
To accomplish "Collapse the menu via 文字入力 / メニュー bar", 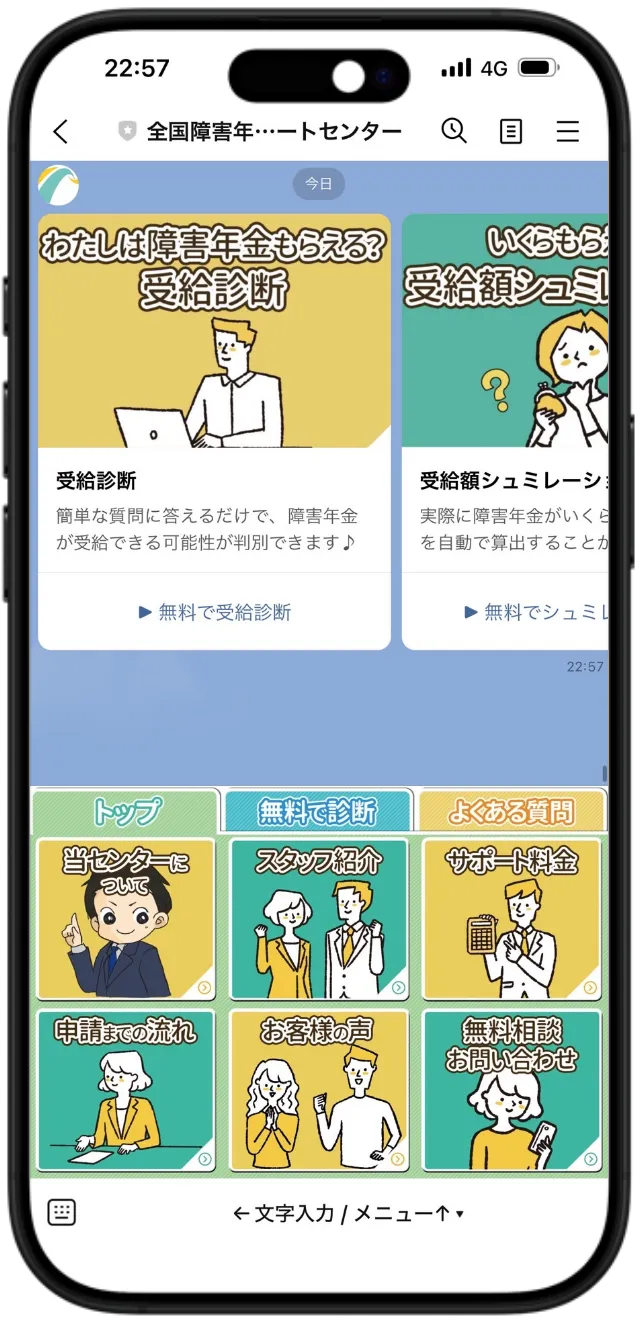I will tap(348, 1213).
